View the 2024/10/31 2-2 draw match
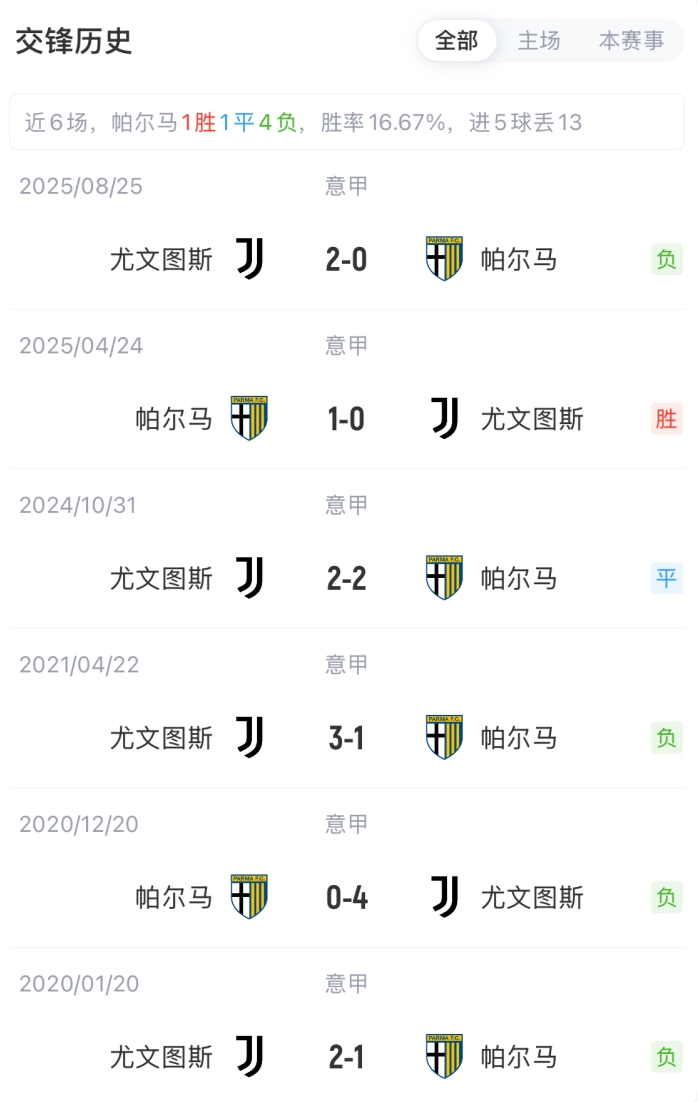This screenshot has width=698, height=1102. coord(347,578)
